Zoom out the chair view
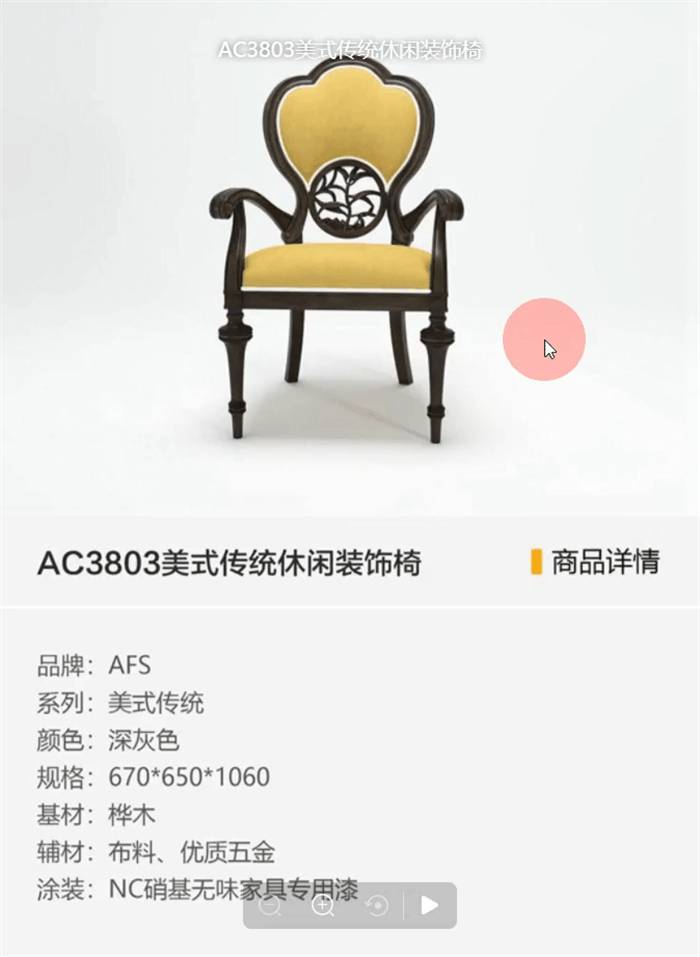Screen dimensions: 700x957 point(271,906)
